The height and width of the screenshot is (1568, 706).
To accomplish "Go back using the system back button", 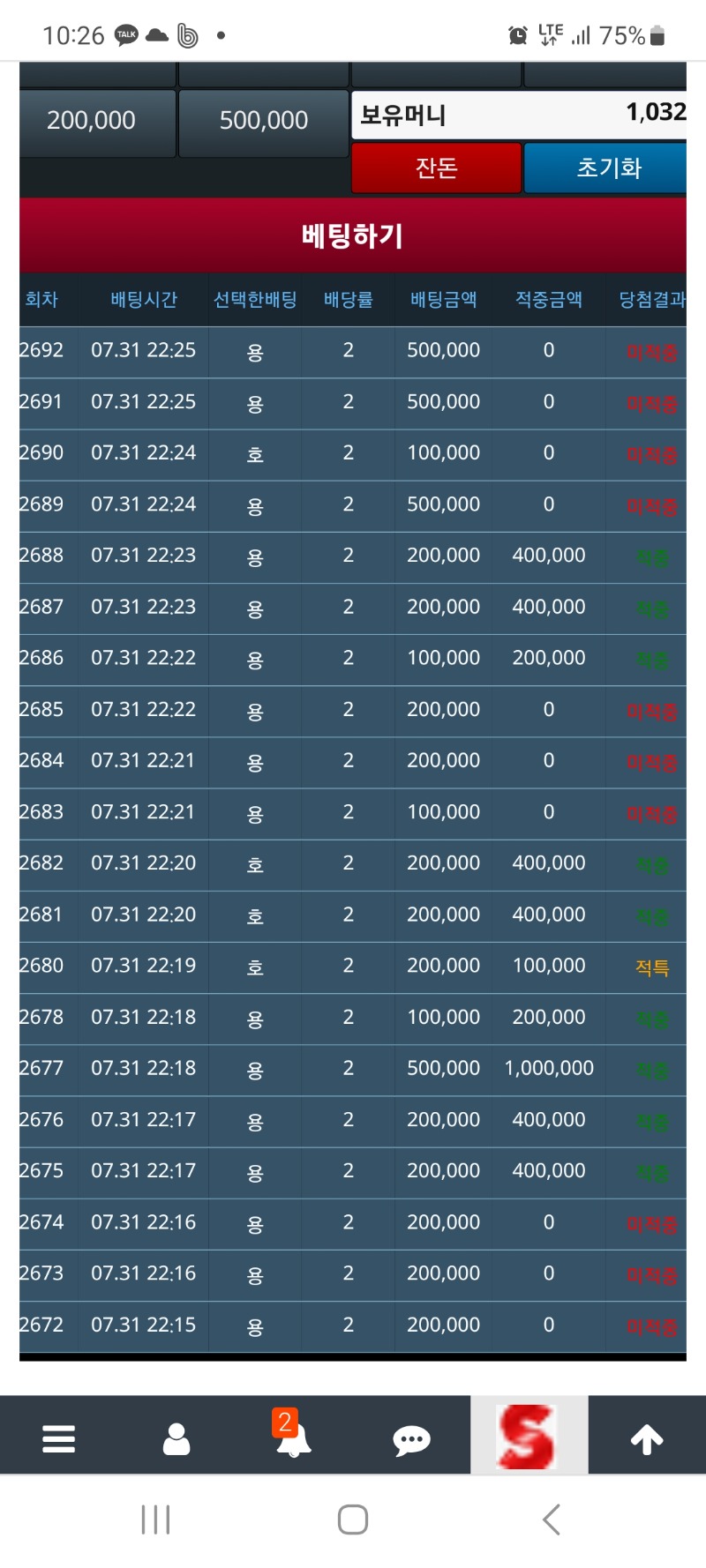I will tap(552, 1519).
